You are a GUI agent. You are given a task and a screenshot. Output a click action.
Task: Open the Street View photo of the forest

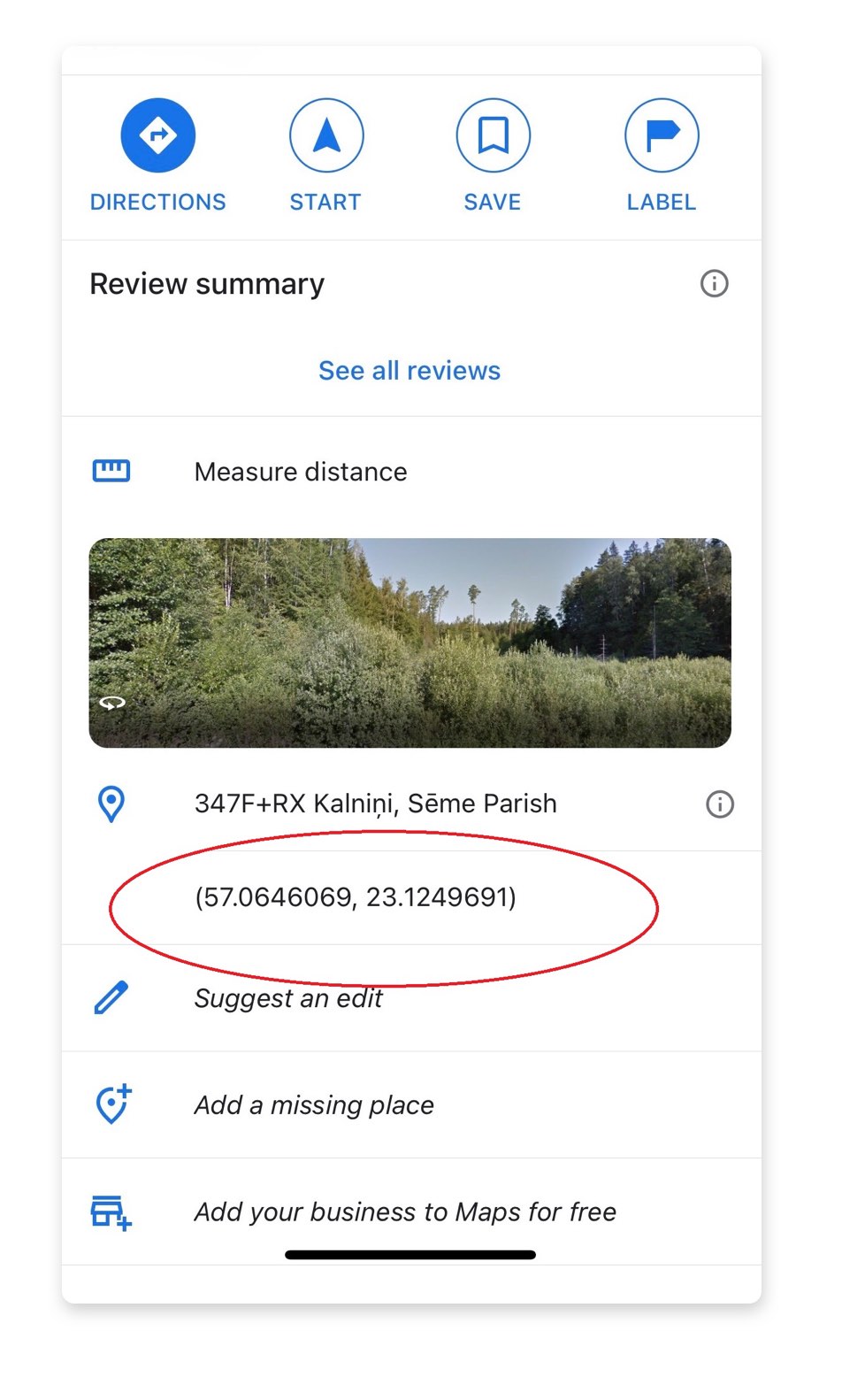[x=410, y=642]
